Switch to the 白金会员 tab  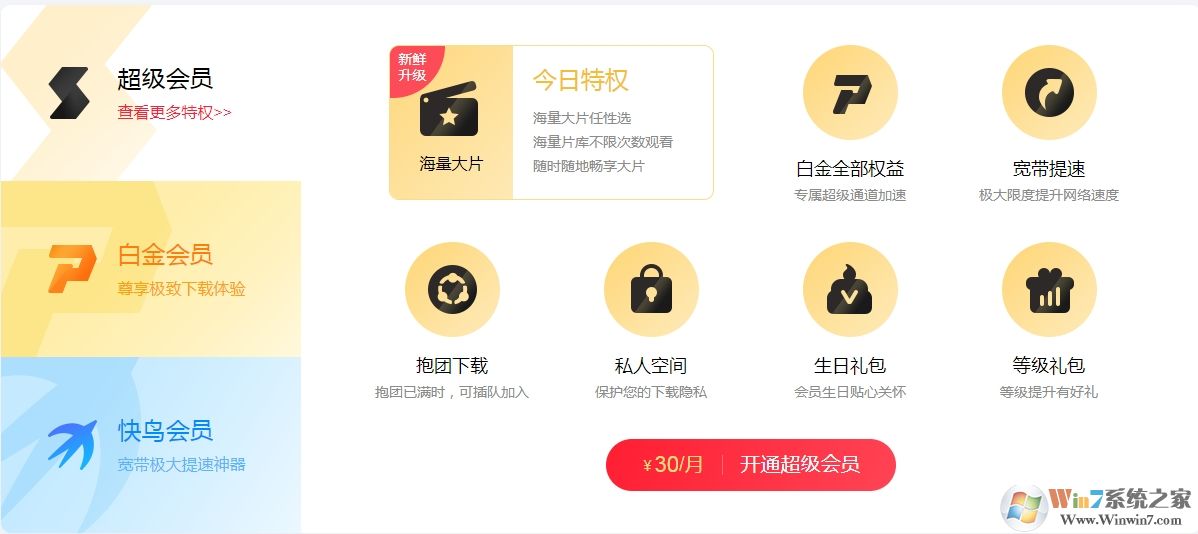tap(150, 269)
